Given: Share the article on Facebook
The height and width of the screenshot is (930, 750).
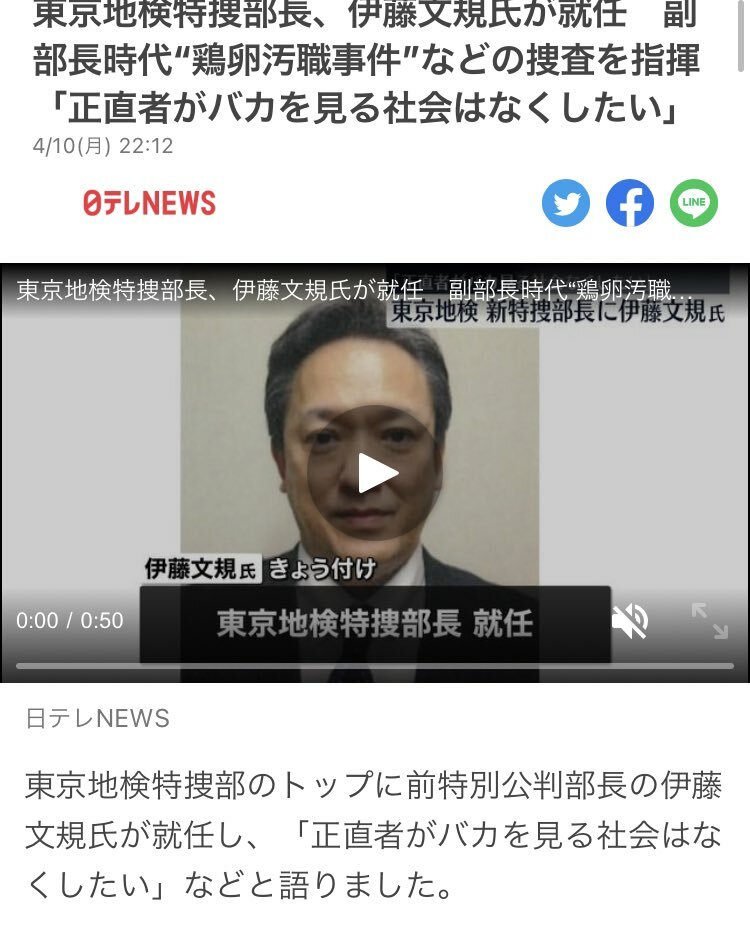Looking at the screenshot, I should [x=630, y=203].
